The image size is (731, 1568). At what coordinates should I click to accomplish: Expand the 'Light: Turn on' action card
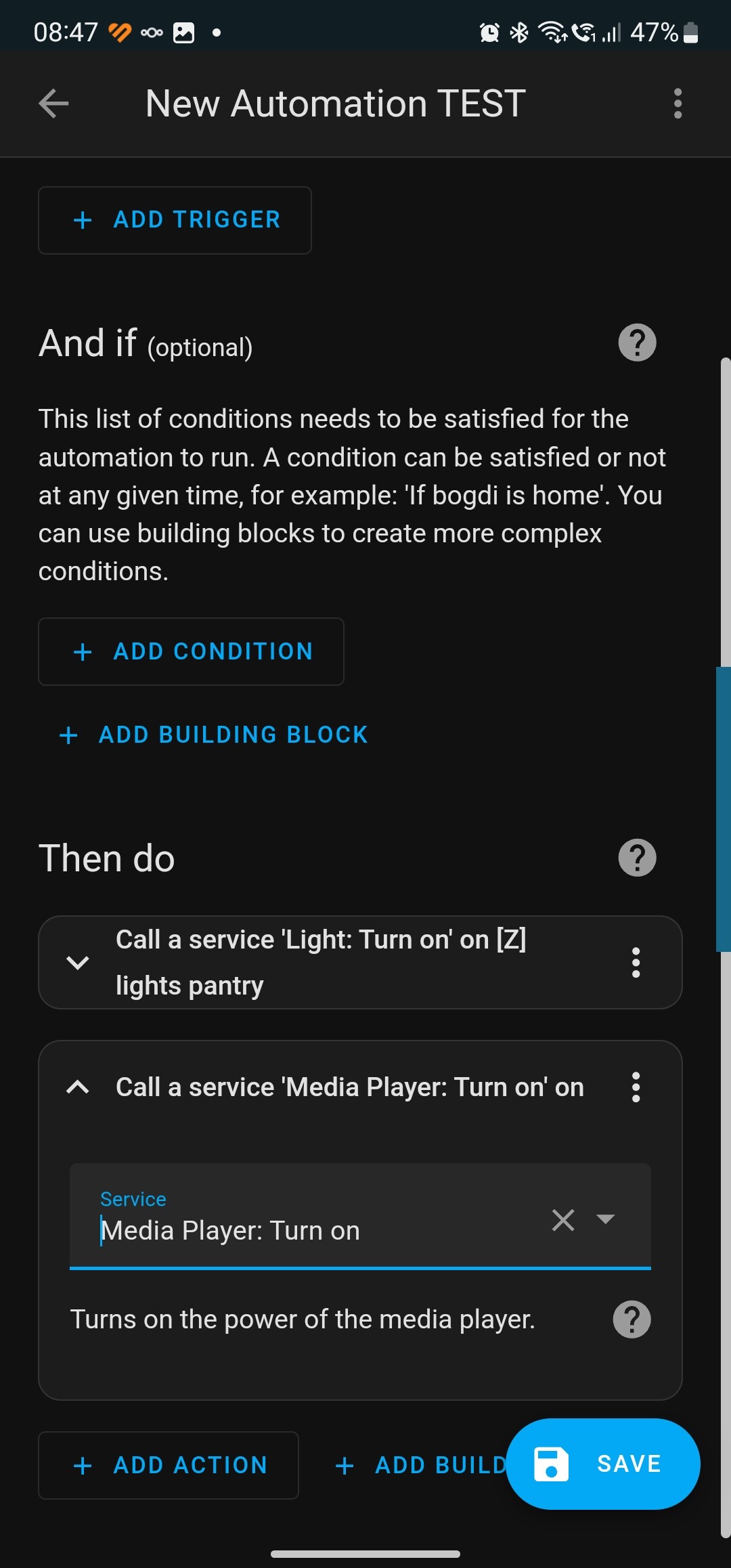77,962
